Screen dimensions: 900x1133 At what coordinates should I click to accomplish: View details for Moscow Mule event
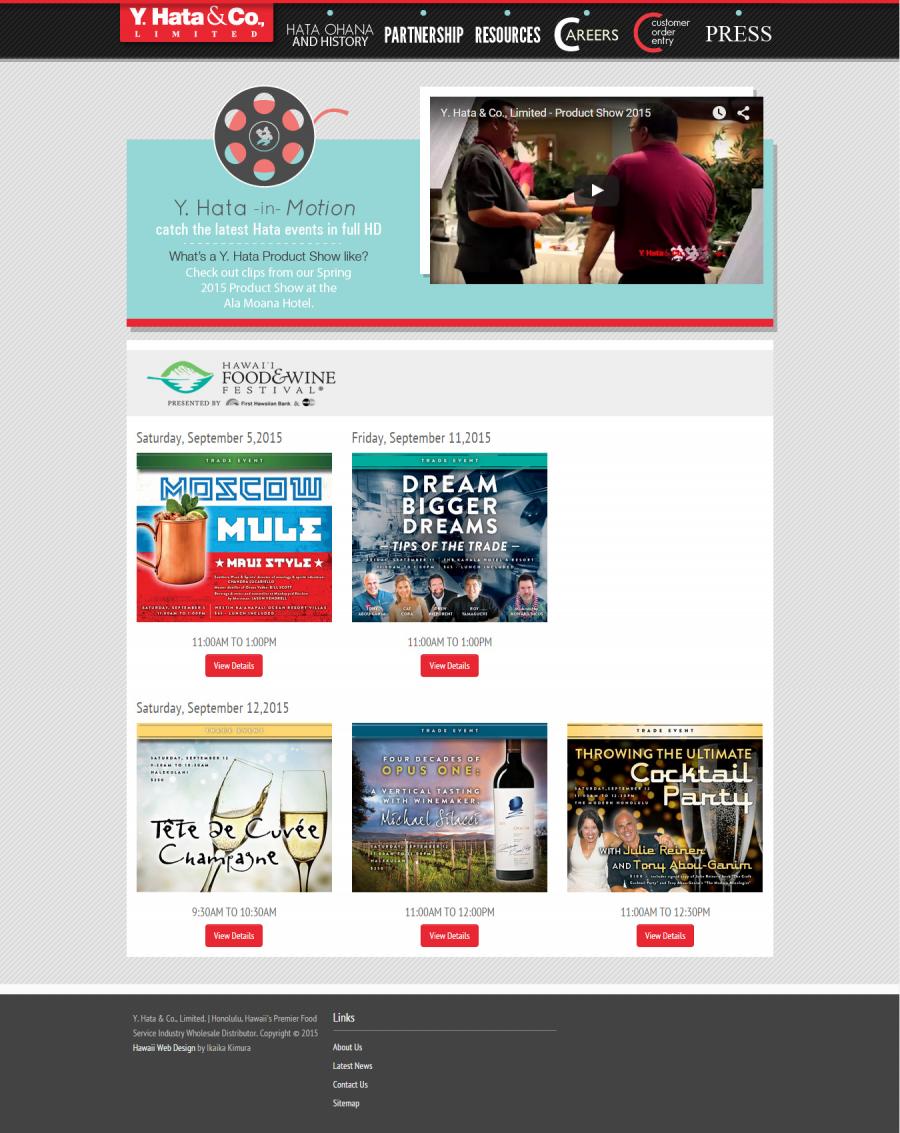point(234,666)
